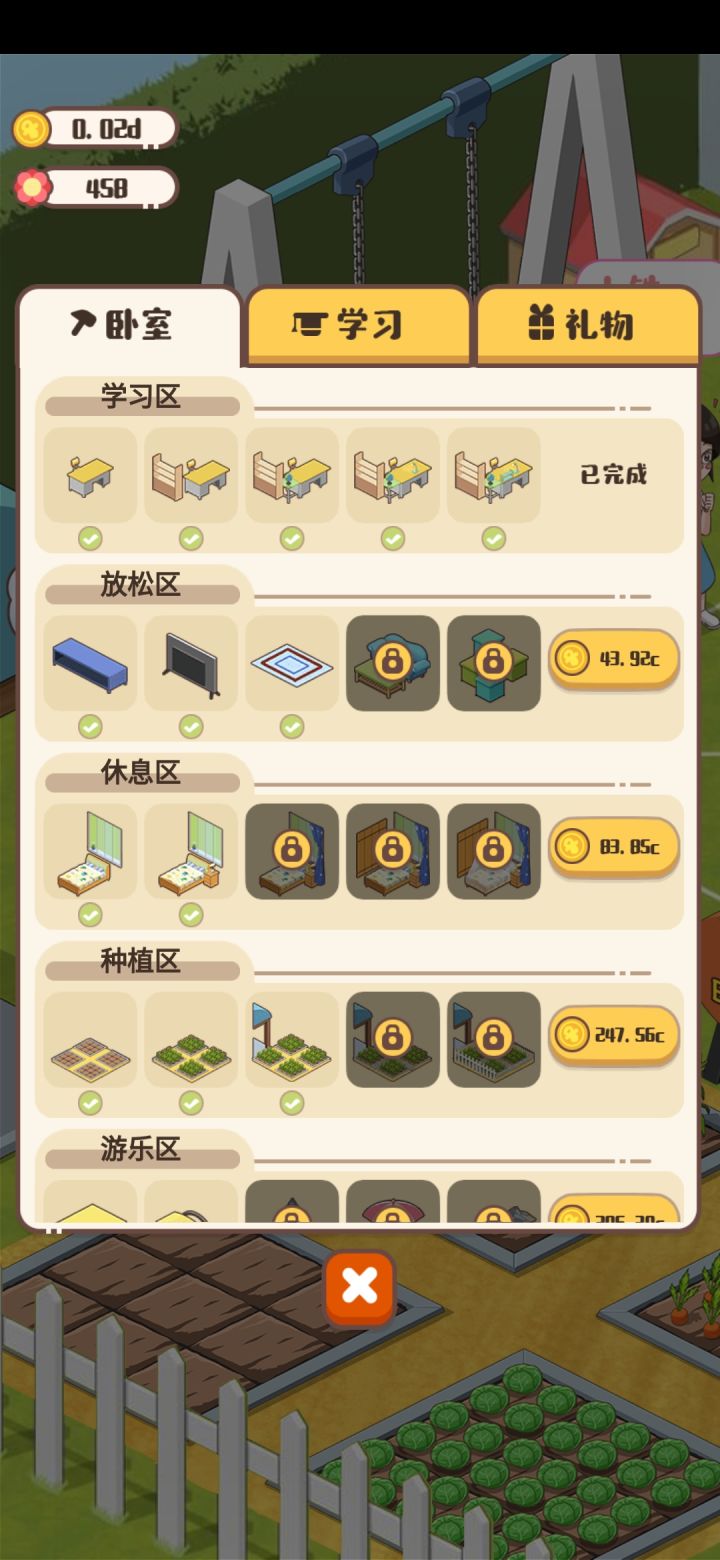Open the locked bed upgrade in 休息区
The height and width of the screenshot is (1560, 720).
(x=293, y=851)
